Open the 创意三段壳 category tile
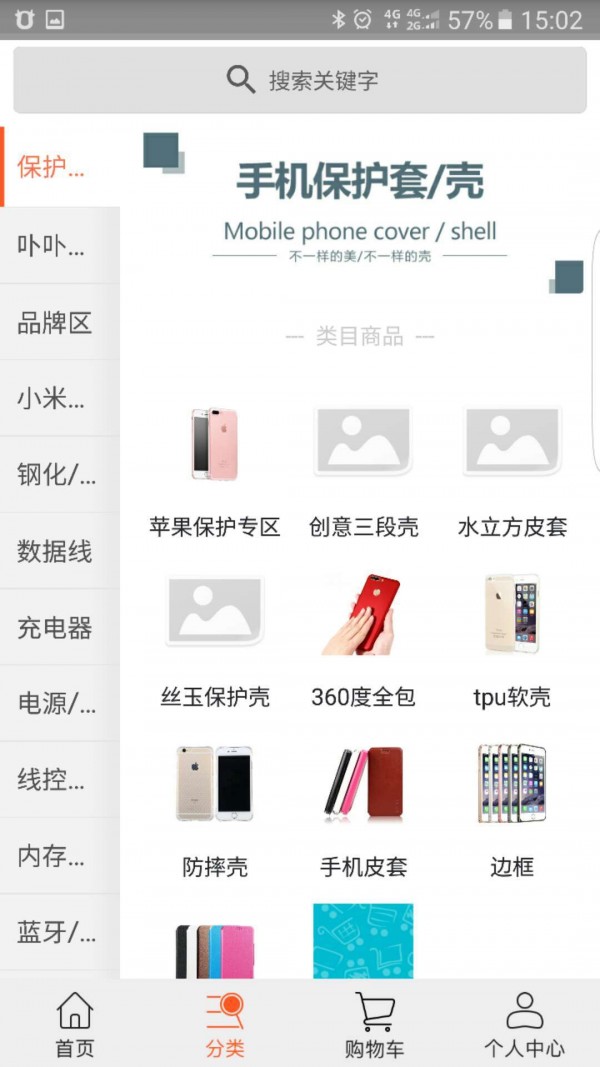Screen dimensions: 600x1067 pyautogui.click(x=363, y=470)
